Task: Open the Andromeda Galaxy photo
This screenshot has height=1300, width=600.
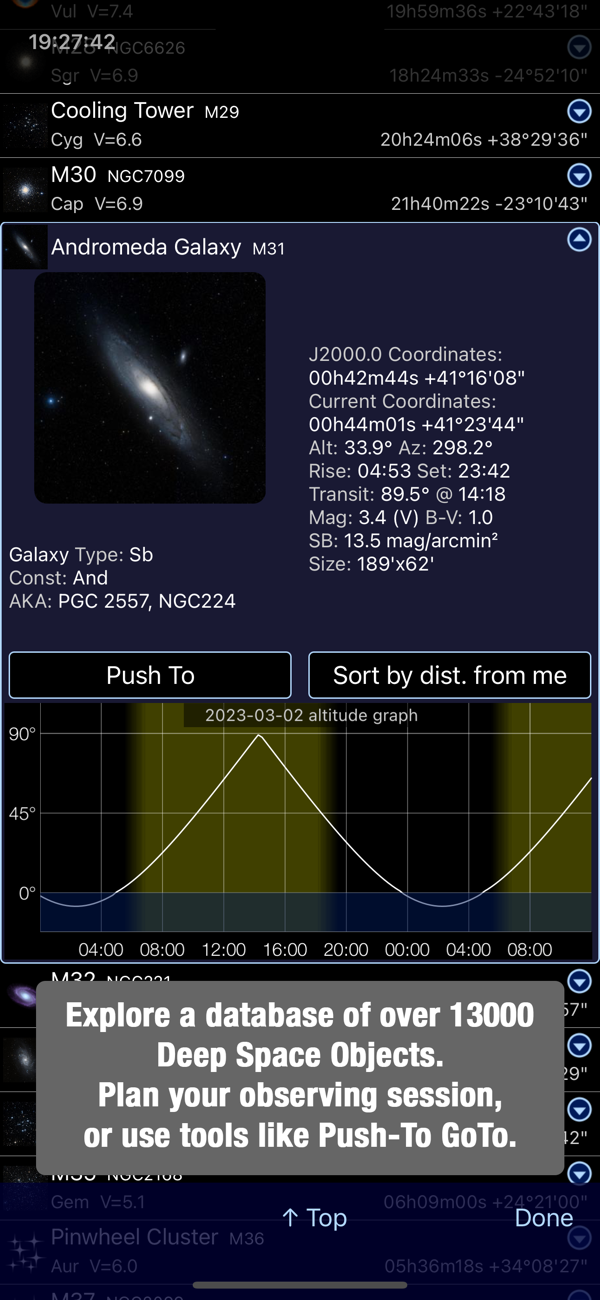Action: pyautogui.click(x=150, y=387)
